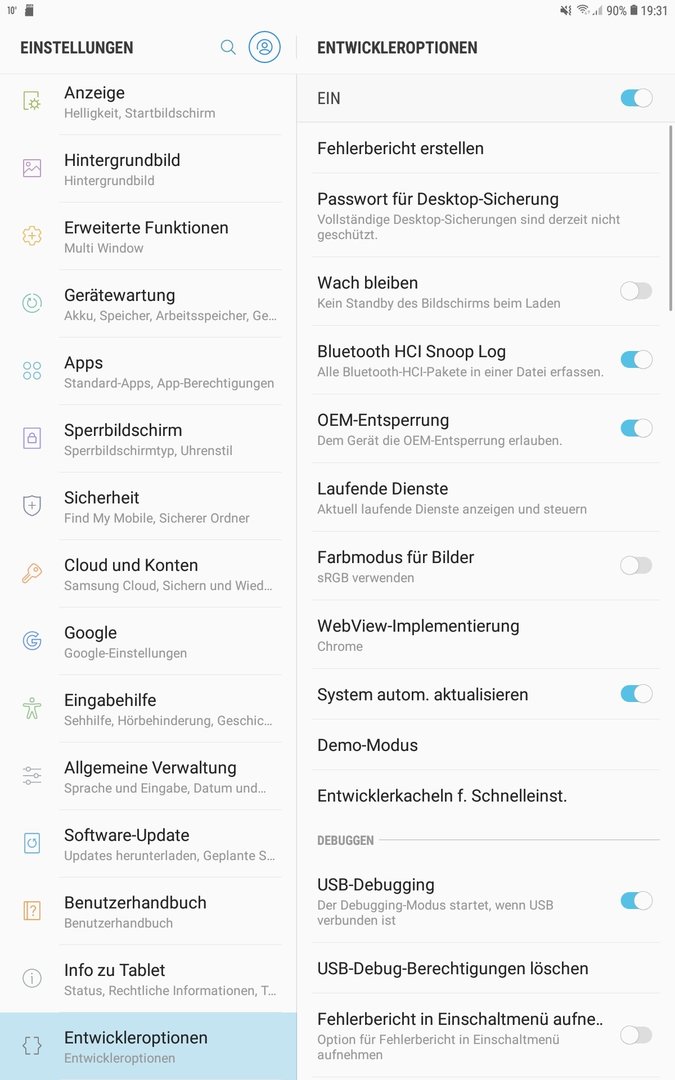
Task: Open Fehlerbericht erstellen
Action: (x=400, y=148)
